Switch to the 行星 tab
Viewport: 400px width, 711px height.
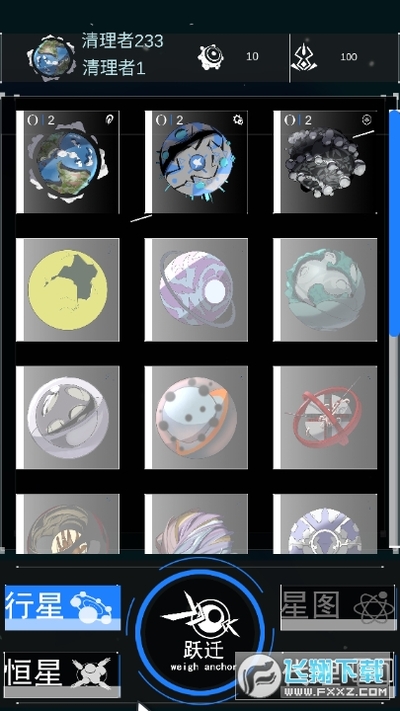pos(63,607)
